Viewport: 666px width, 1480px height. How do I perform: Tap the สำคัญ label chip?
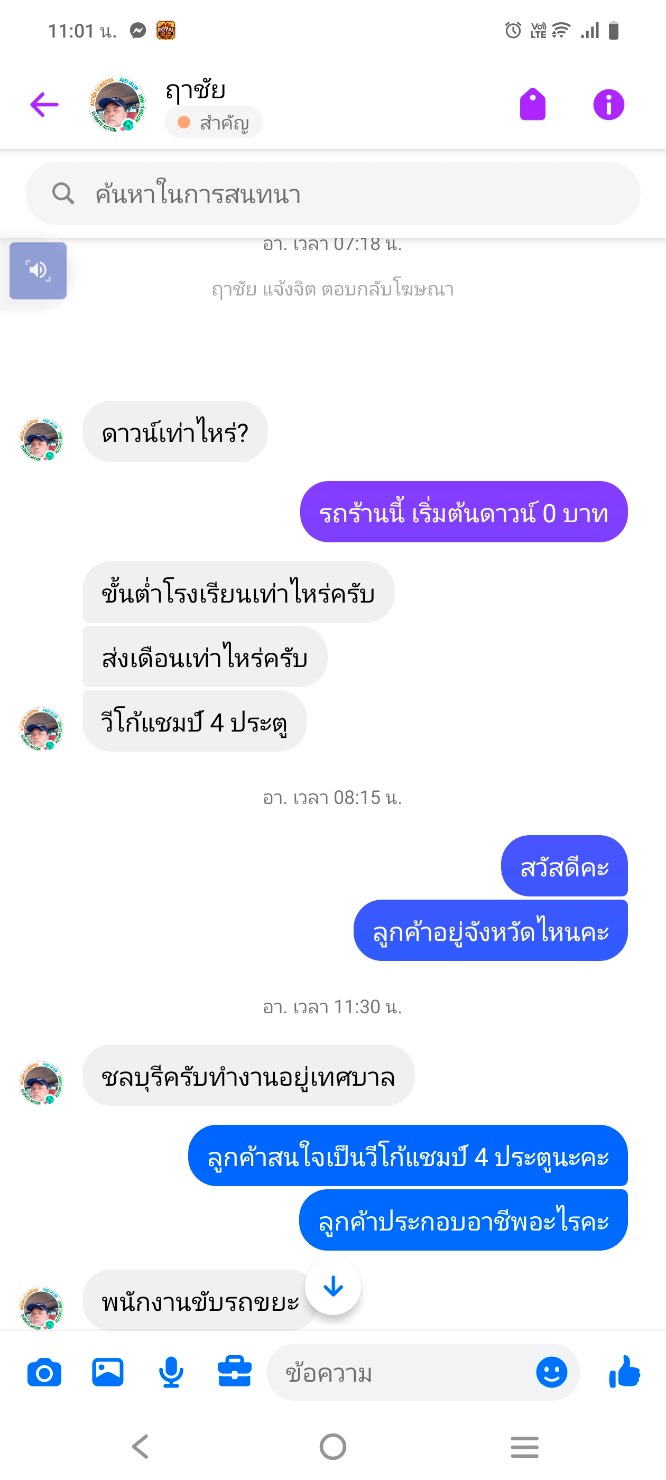click(213, 123)
